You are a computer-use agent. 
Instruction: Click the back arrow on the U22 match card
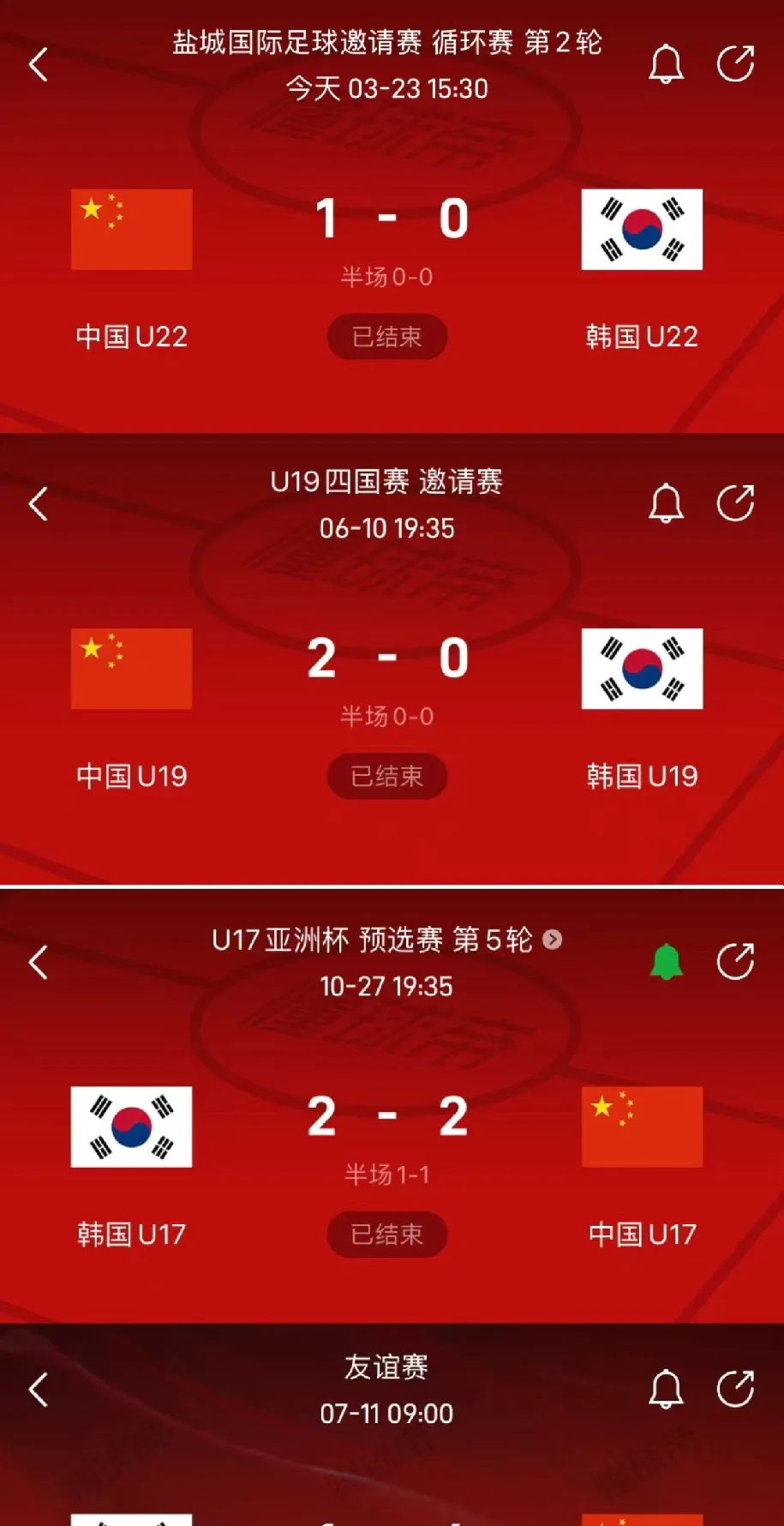(x=38, y=64)
